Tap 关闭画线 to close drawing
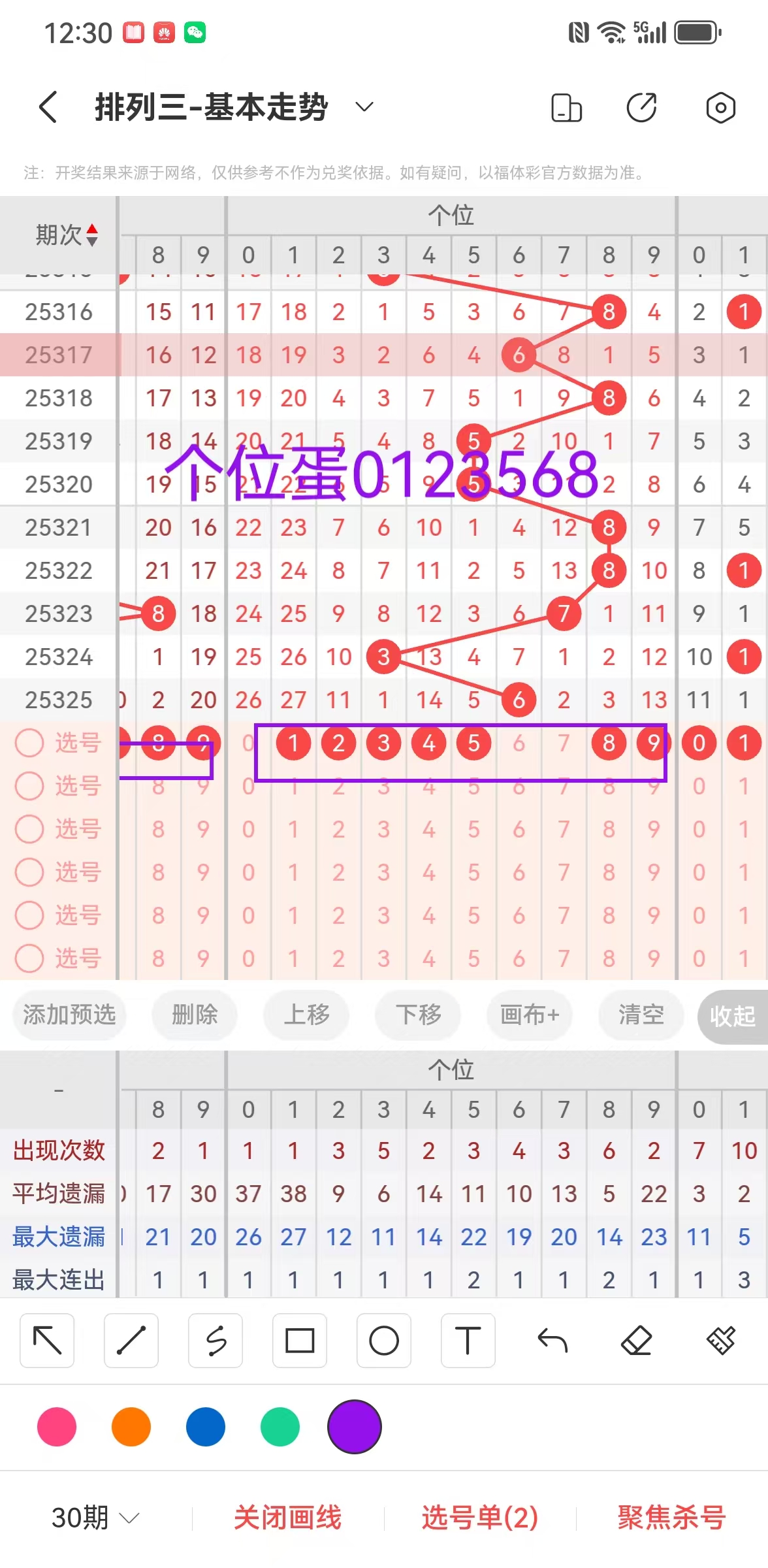This screenshot has height=1568, width=768. click(287, 1517)
